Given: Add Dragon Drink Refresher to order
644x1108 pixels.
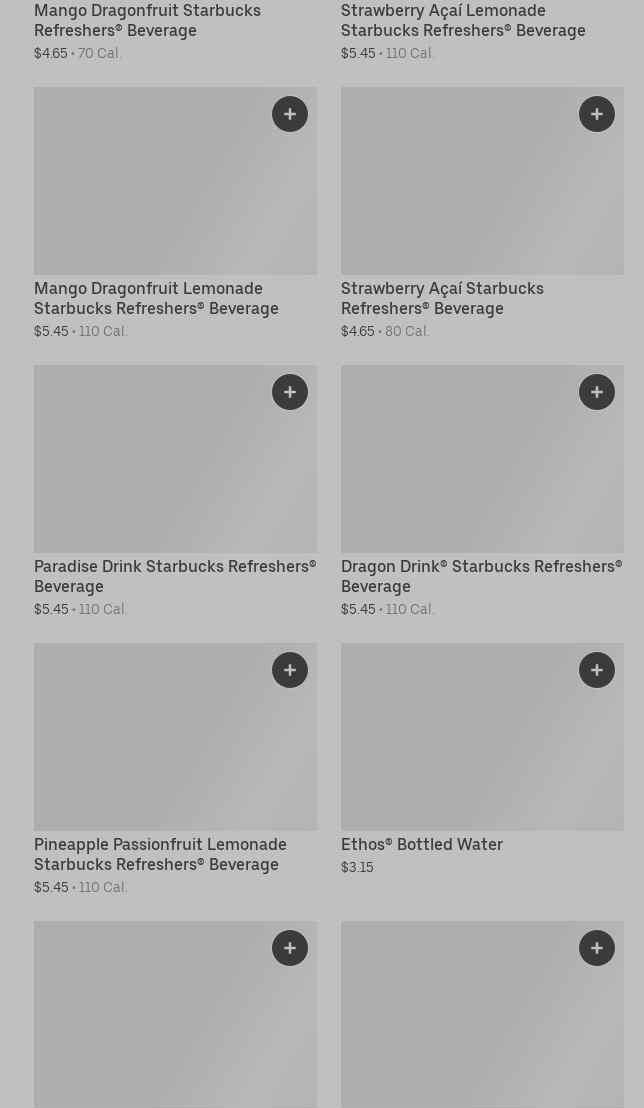Looking at the screenshot, I should pos(597,392).
